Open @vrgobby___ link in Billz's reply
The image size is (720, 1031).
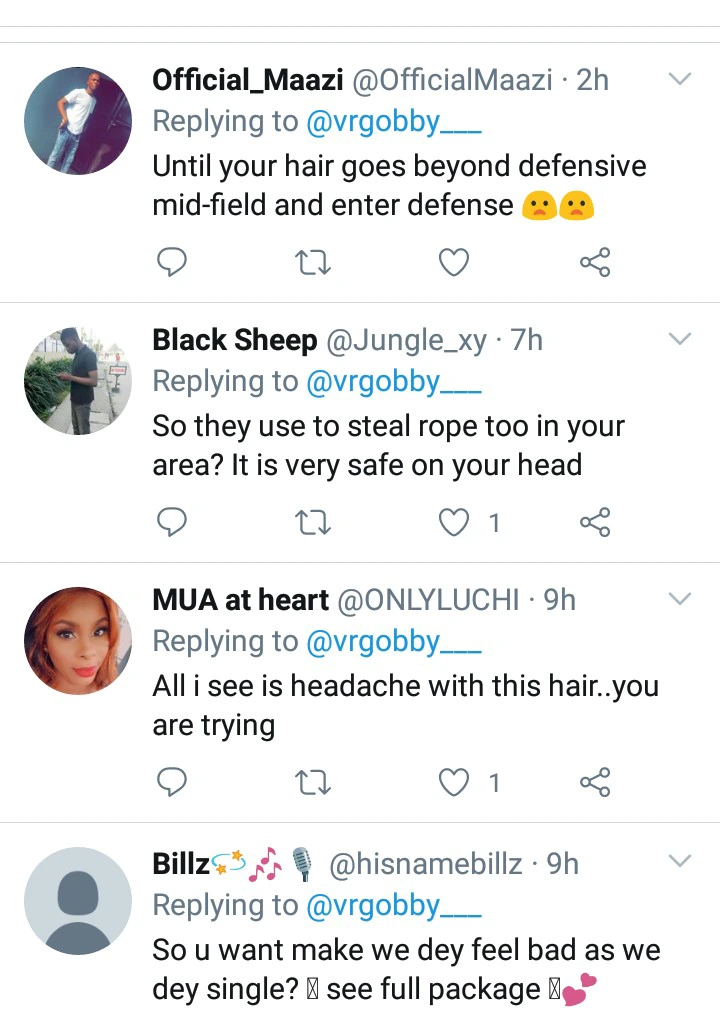[x=394, y=906]
